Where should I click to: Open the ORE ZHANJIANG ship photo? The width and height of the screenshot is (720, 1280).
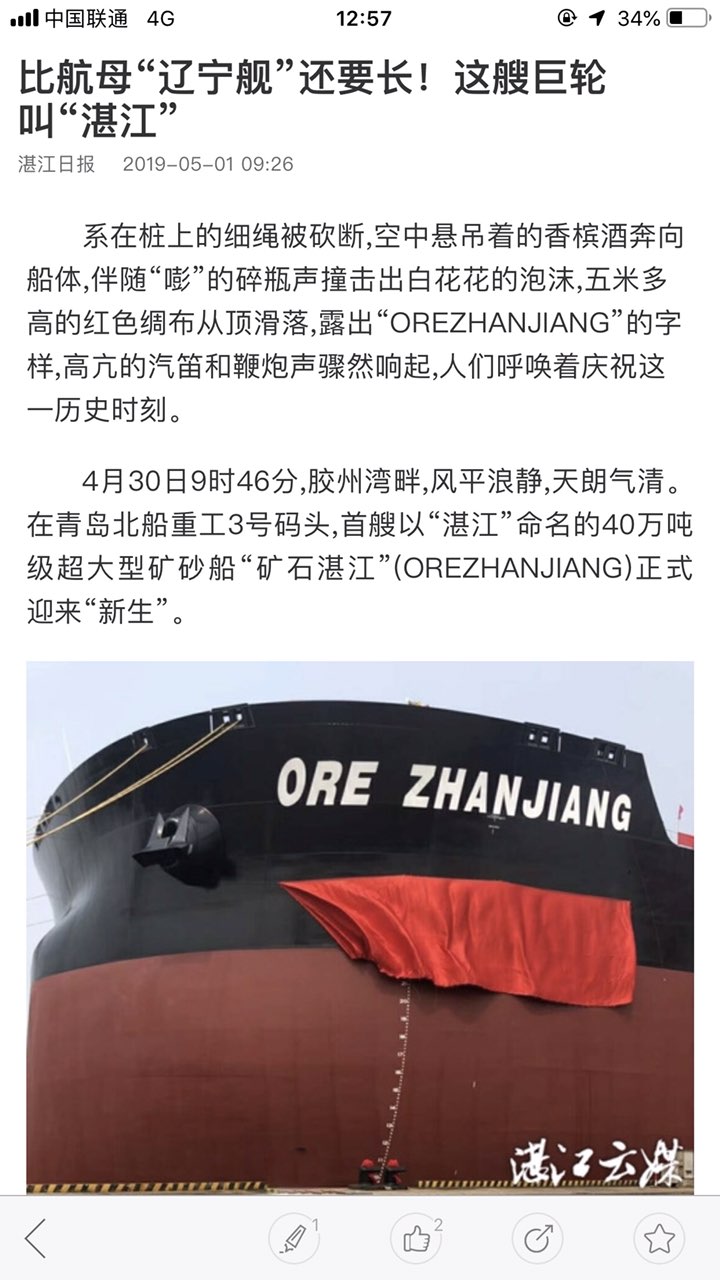360,925
